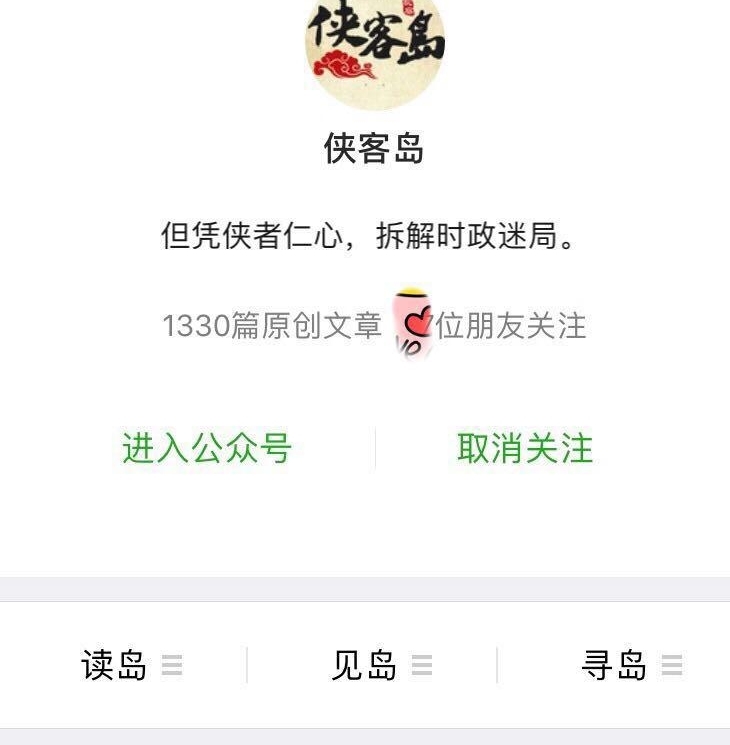The width and height of the screenshot is (730, 745).
Task: Tap 进入公众号 to enter the account
Action: [207, 448]
